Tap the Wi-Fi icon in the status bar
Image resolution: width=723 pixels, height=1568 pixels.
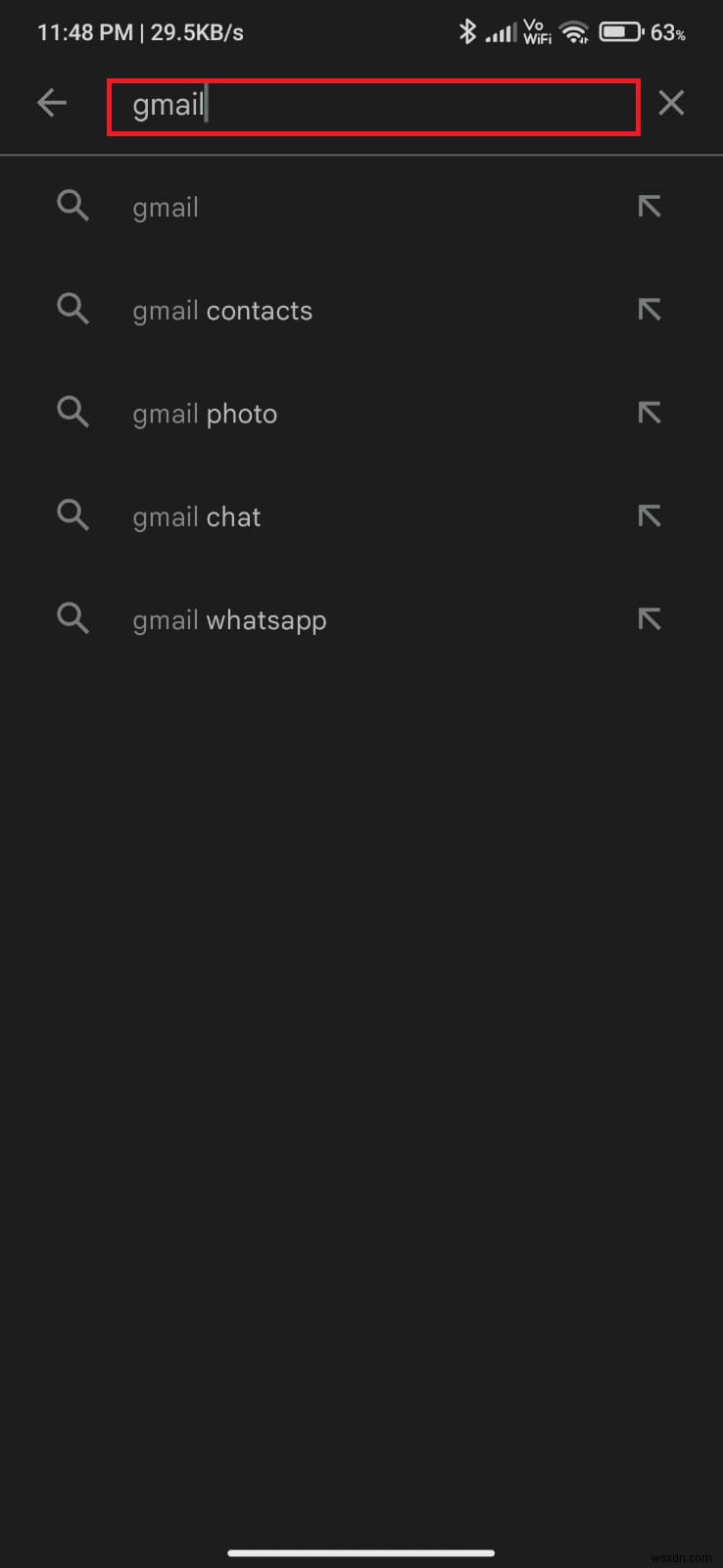pyautogui.click(x=574, y=30)
